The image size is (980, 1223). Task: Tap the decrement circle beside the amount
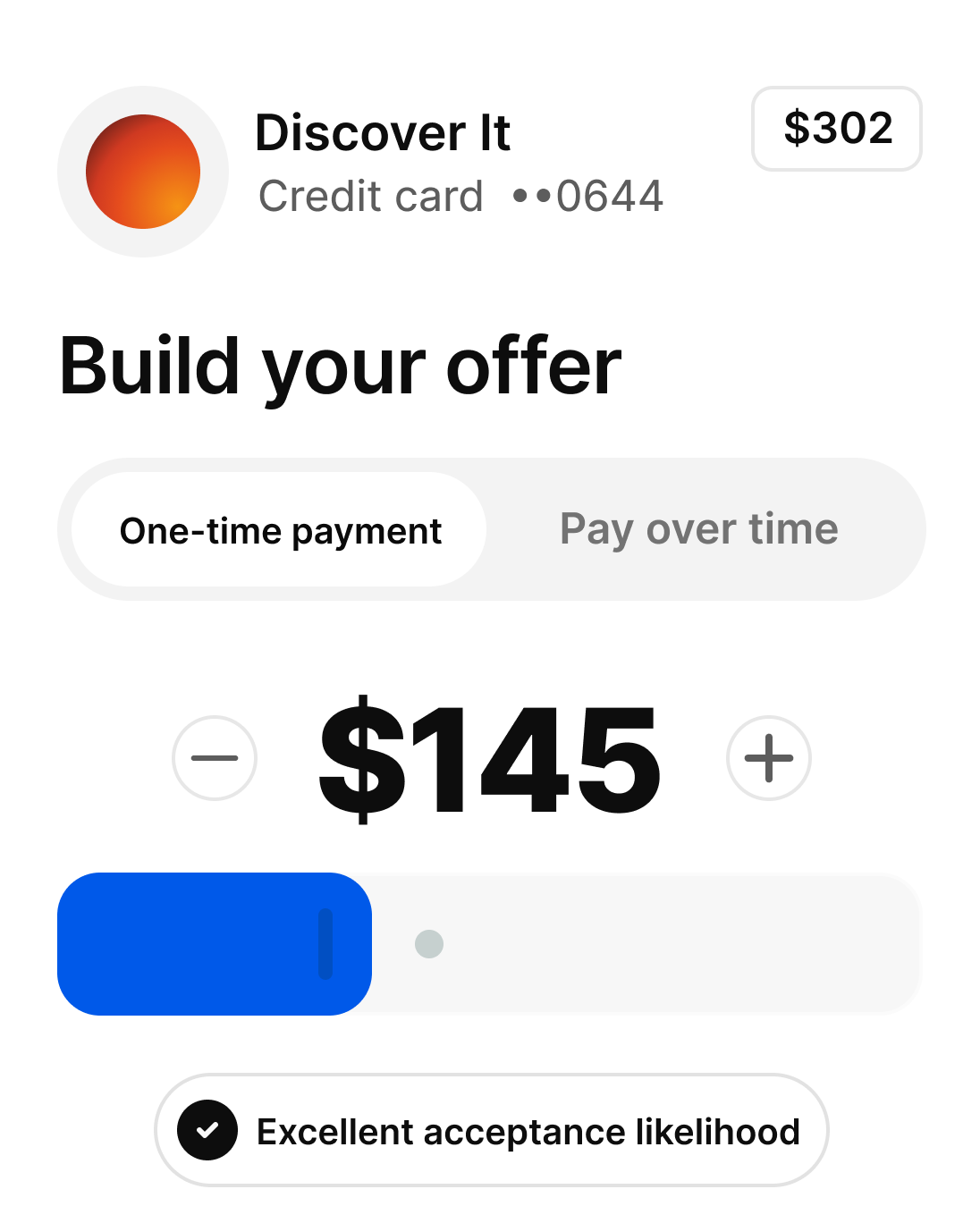214,758
